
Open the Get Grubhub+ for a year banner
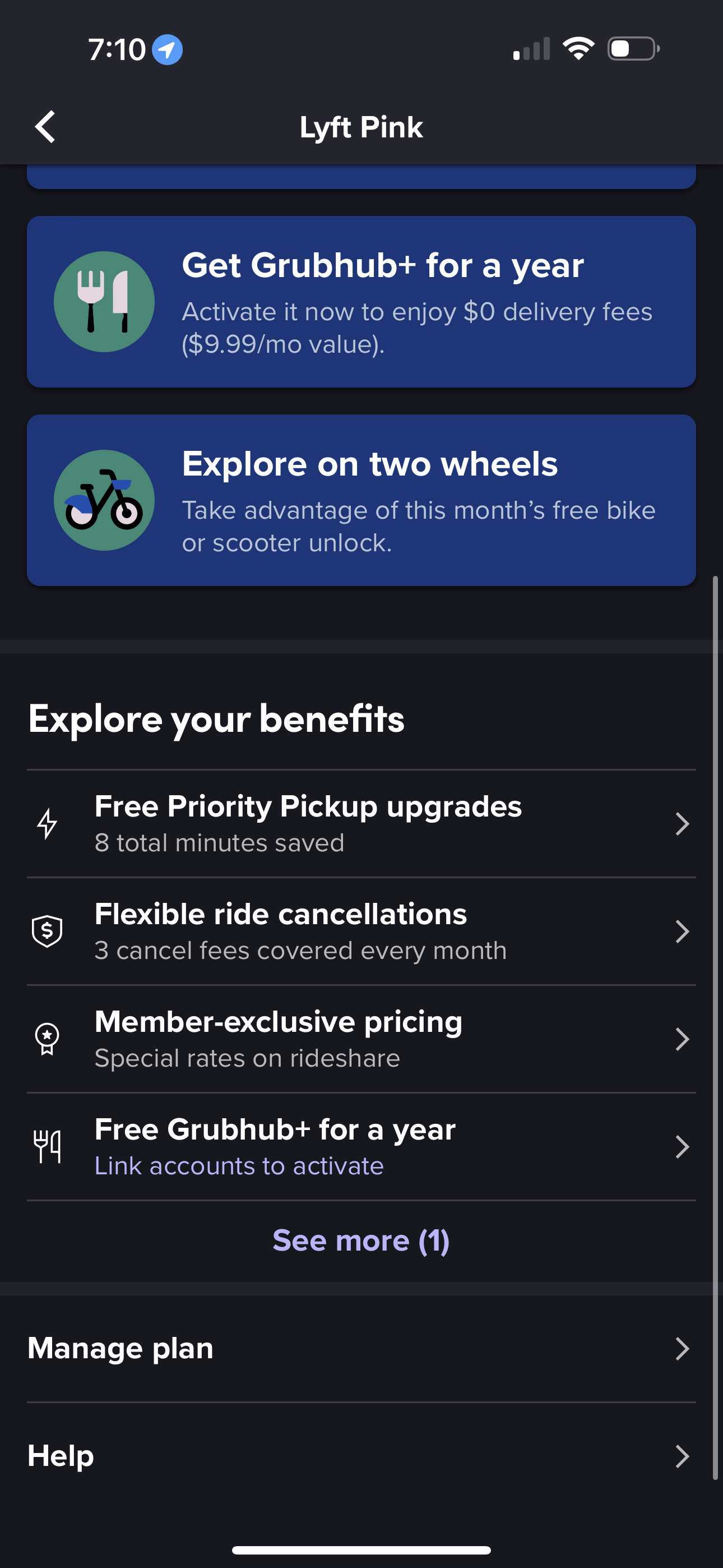point(361,301)
